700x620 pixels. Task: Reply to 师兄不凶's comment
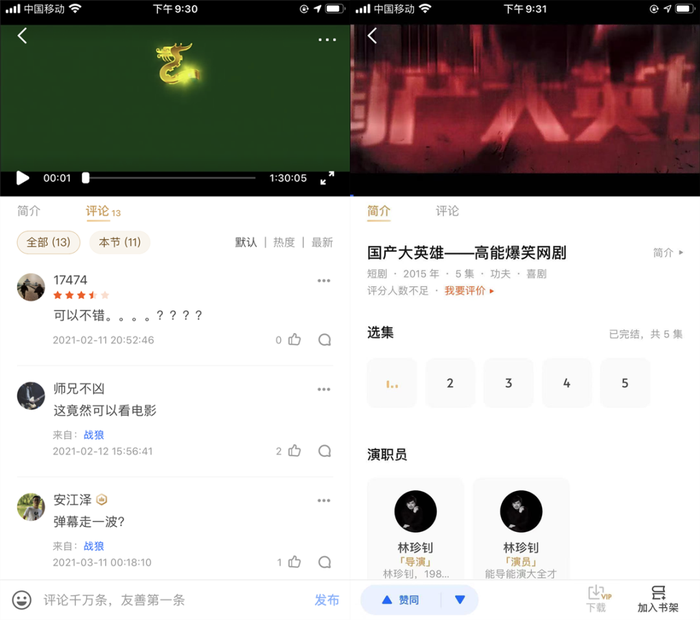pos(324,451)
